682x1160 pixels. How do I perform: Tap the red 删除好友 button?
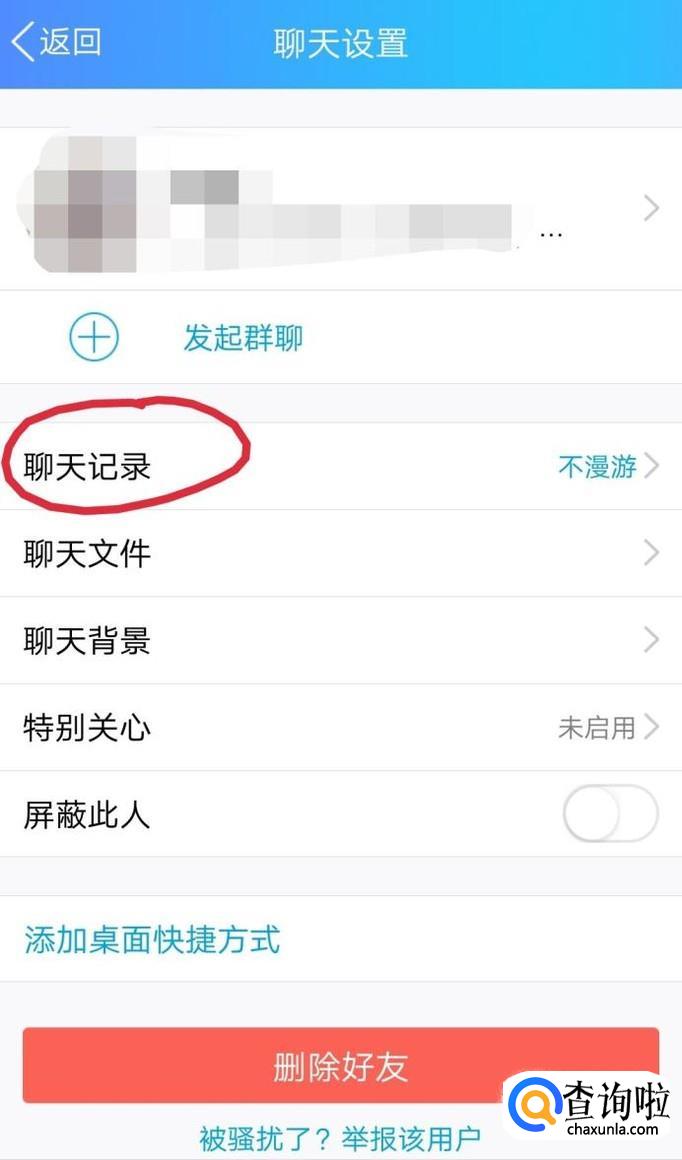point(340,1065)
